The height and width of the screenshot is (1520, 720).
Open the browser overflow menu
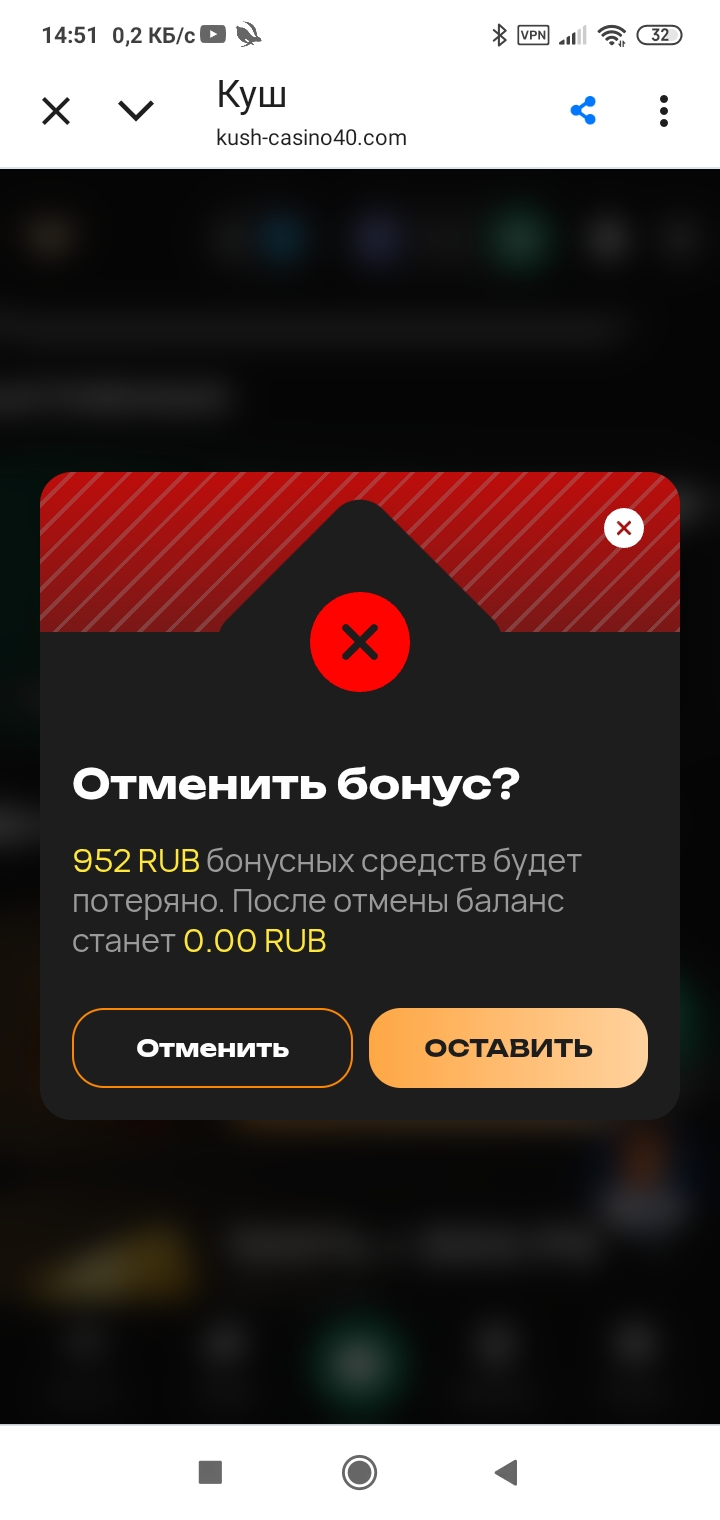pyautogui.click(x=663, y=111)
